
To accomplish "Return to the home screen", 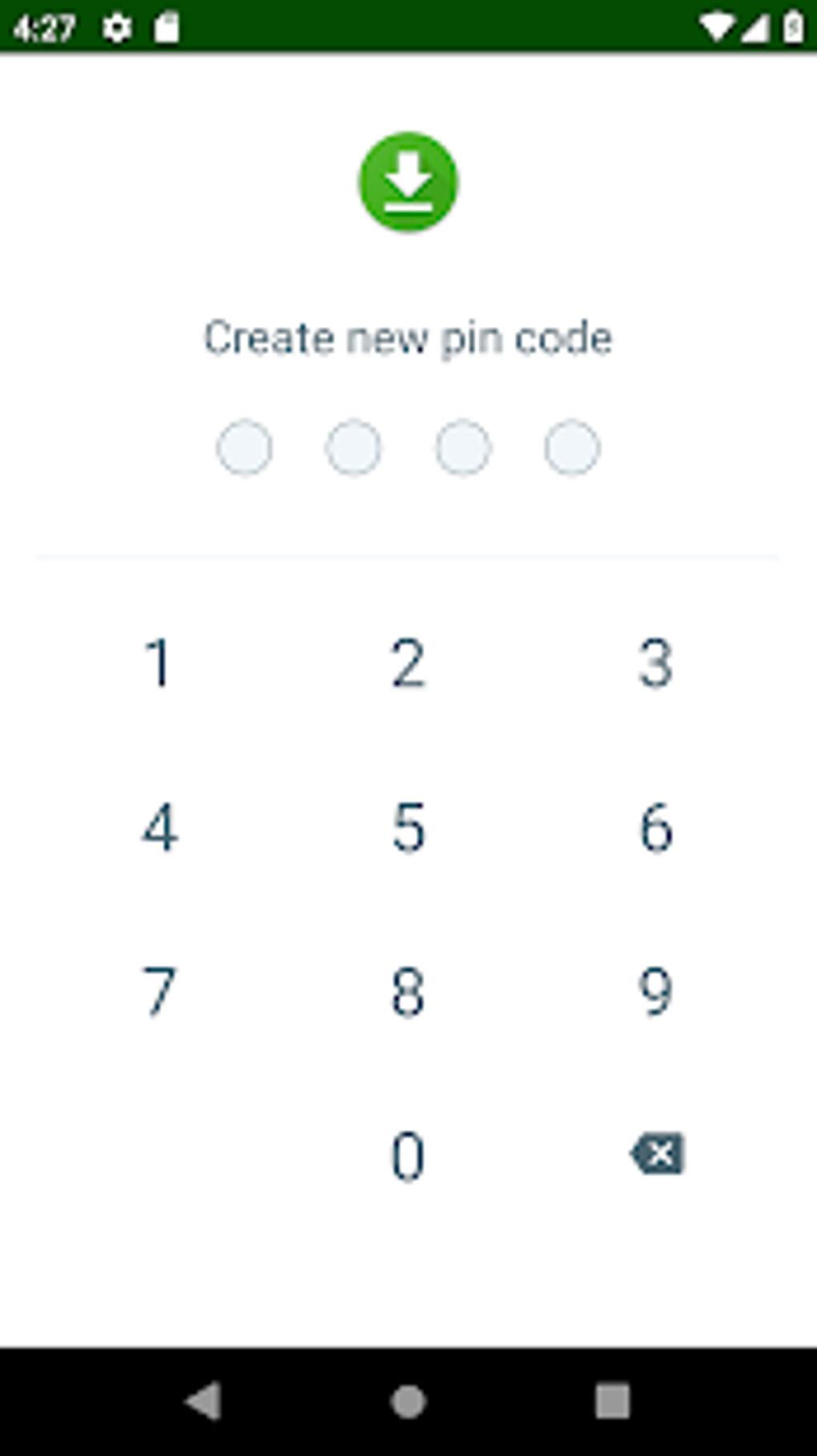I will pyautogui.click(x=408, y=1402).
